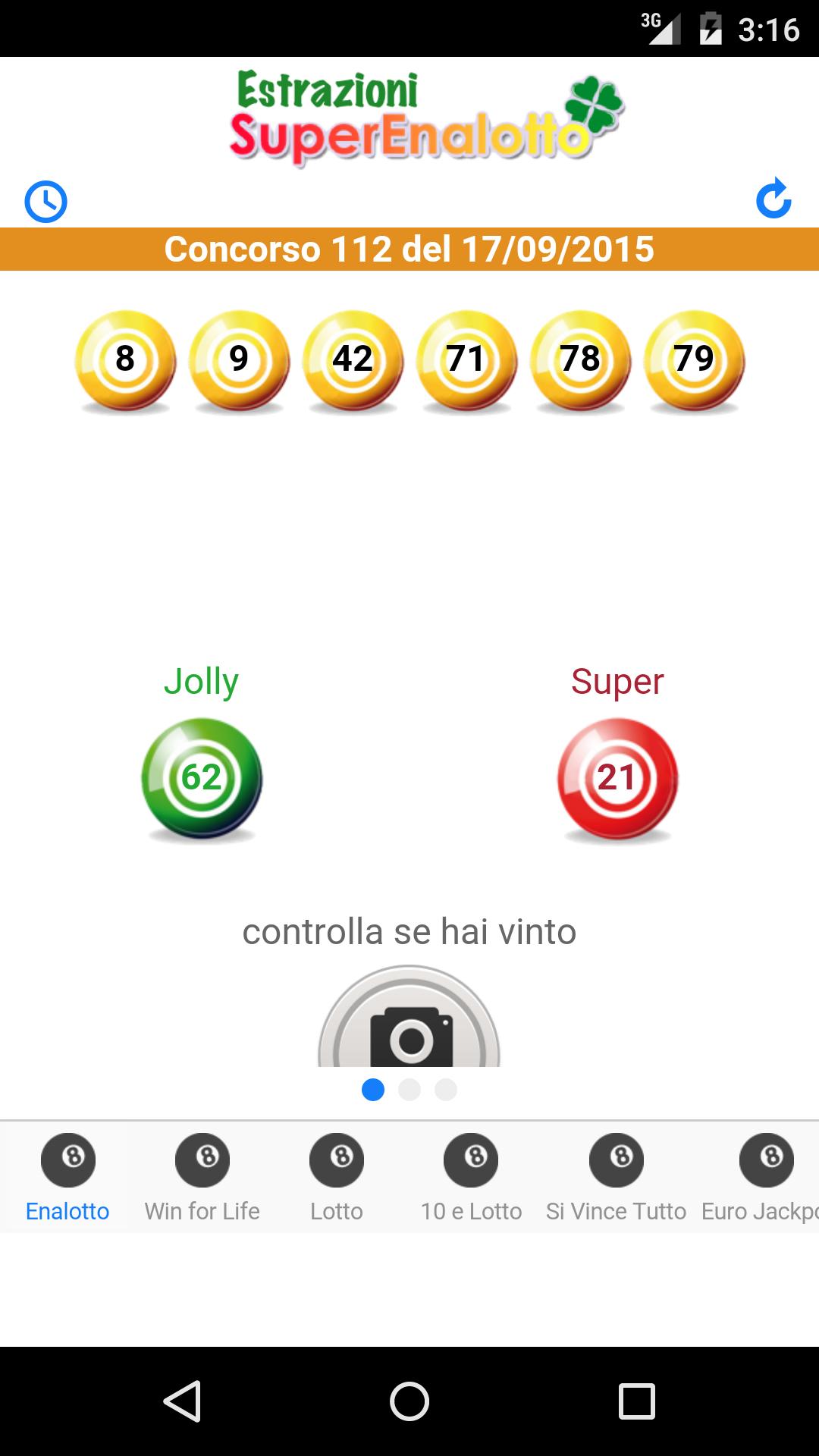Switch to the Win for Life section
This screenshot has width=819, height=1456.
point(202,1211)
